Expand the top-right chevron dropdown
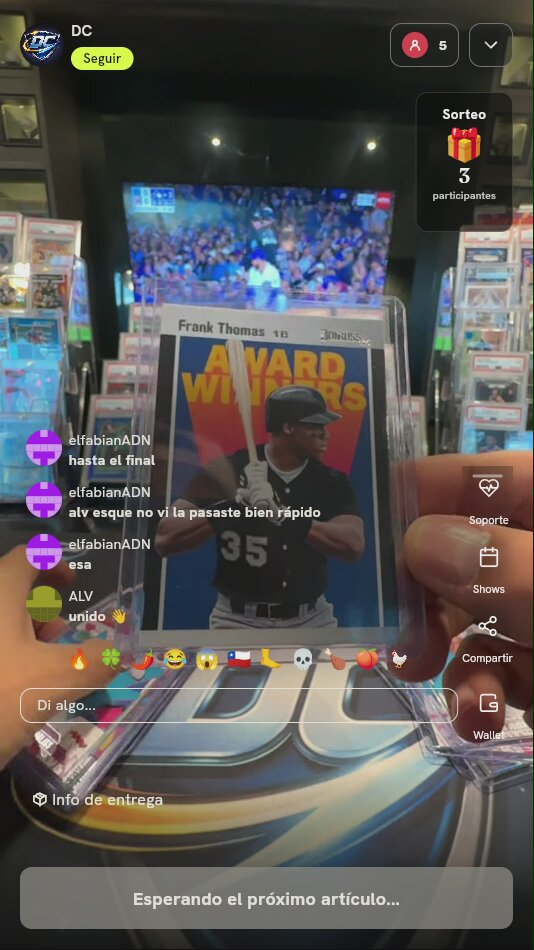The width and height of the screenshot is (534, 950). pyautogui.click(x=490, y=45)
